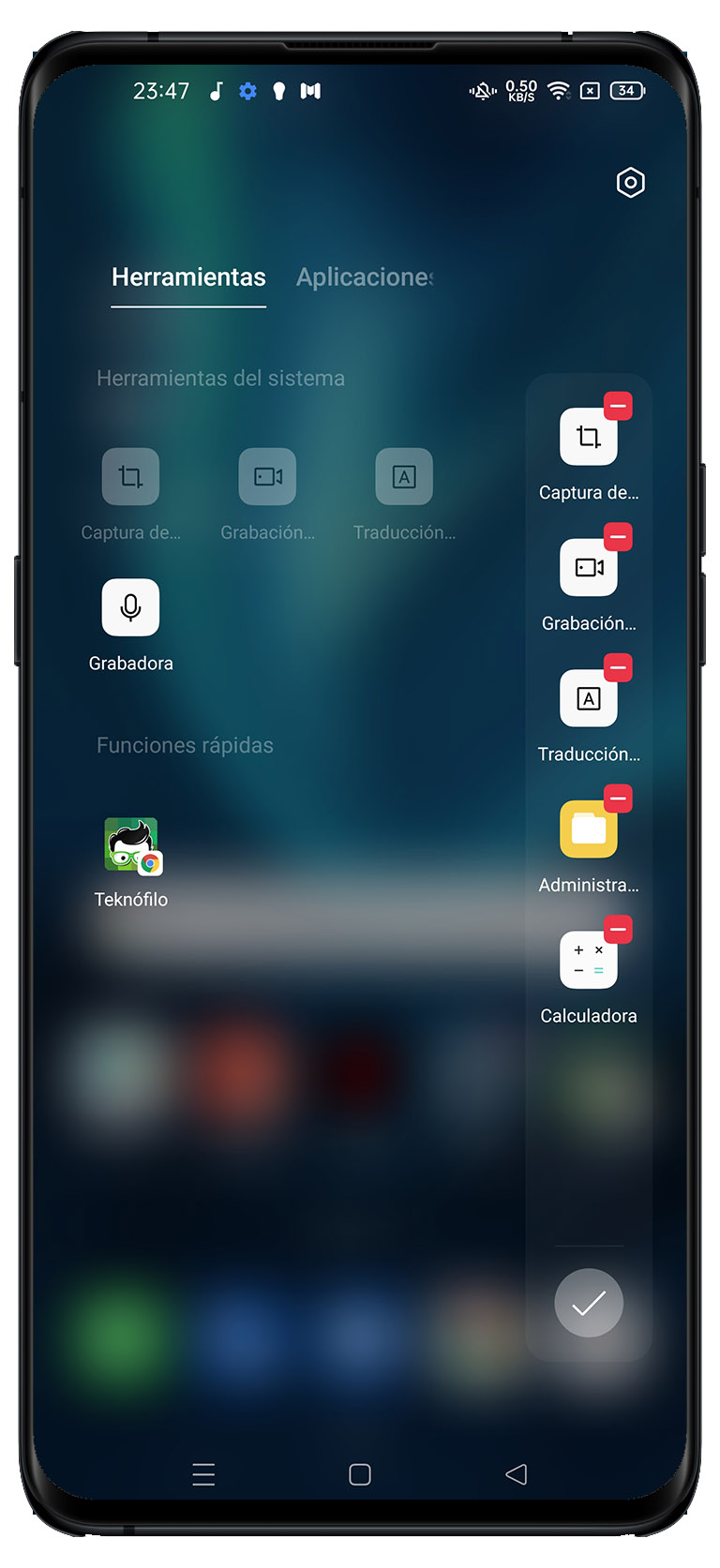Image resolution: width=720 pixels, height=1568 pixels.
Task: Remove Traducción... from the sidebar
Action: coord(618,667)
